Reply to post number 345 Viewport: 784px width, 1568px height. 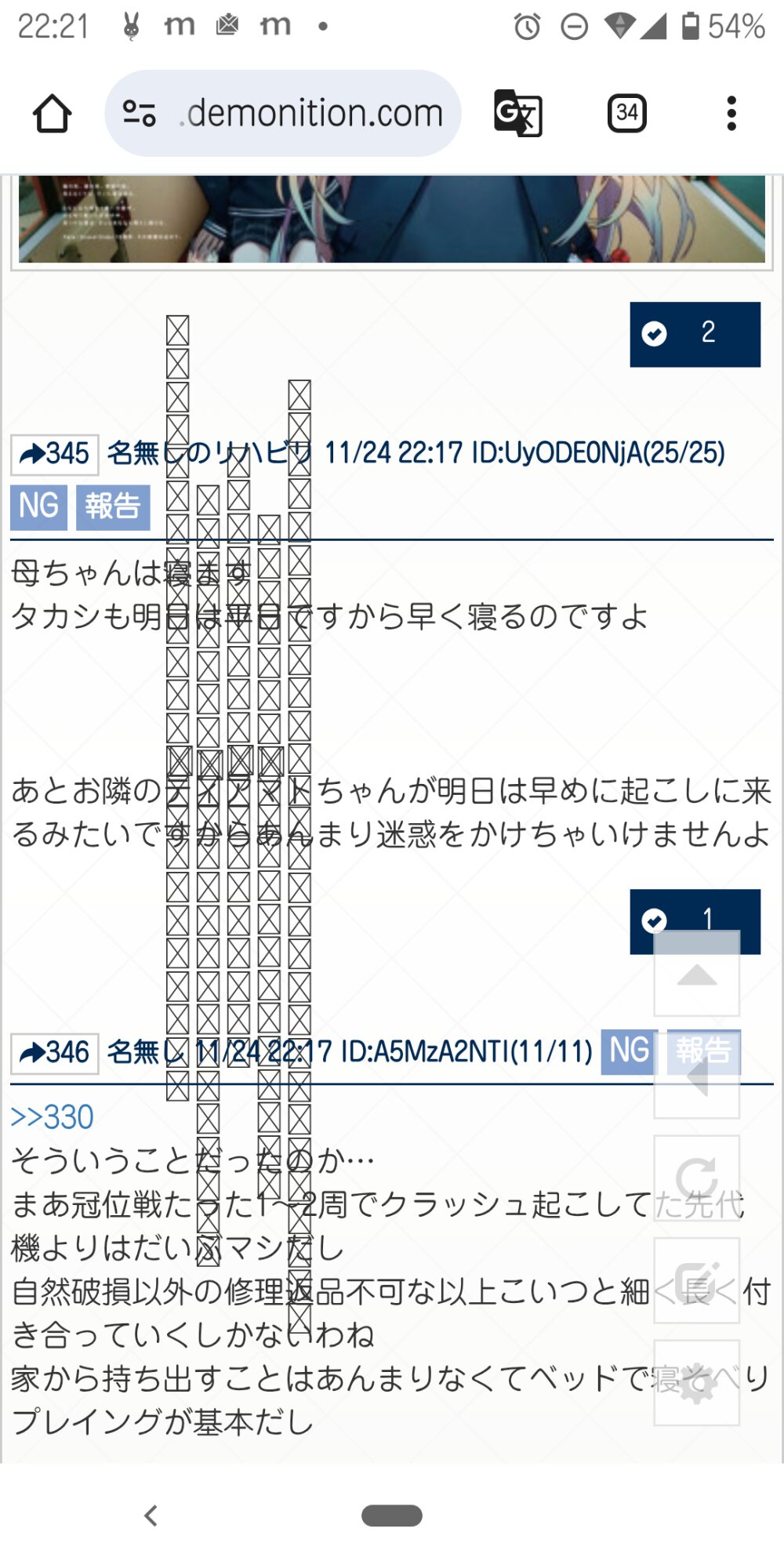55,454
